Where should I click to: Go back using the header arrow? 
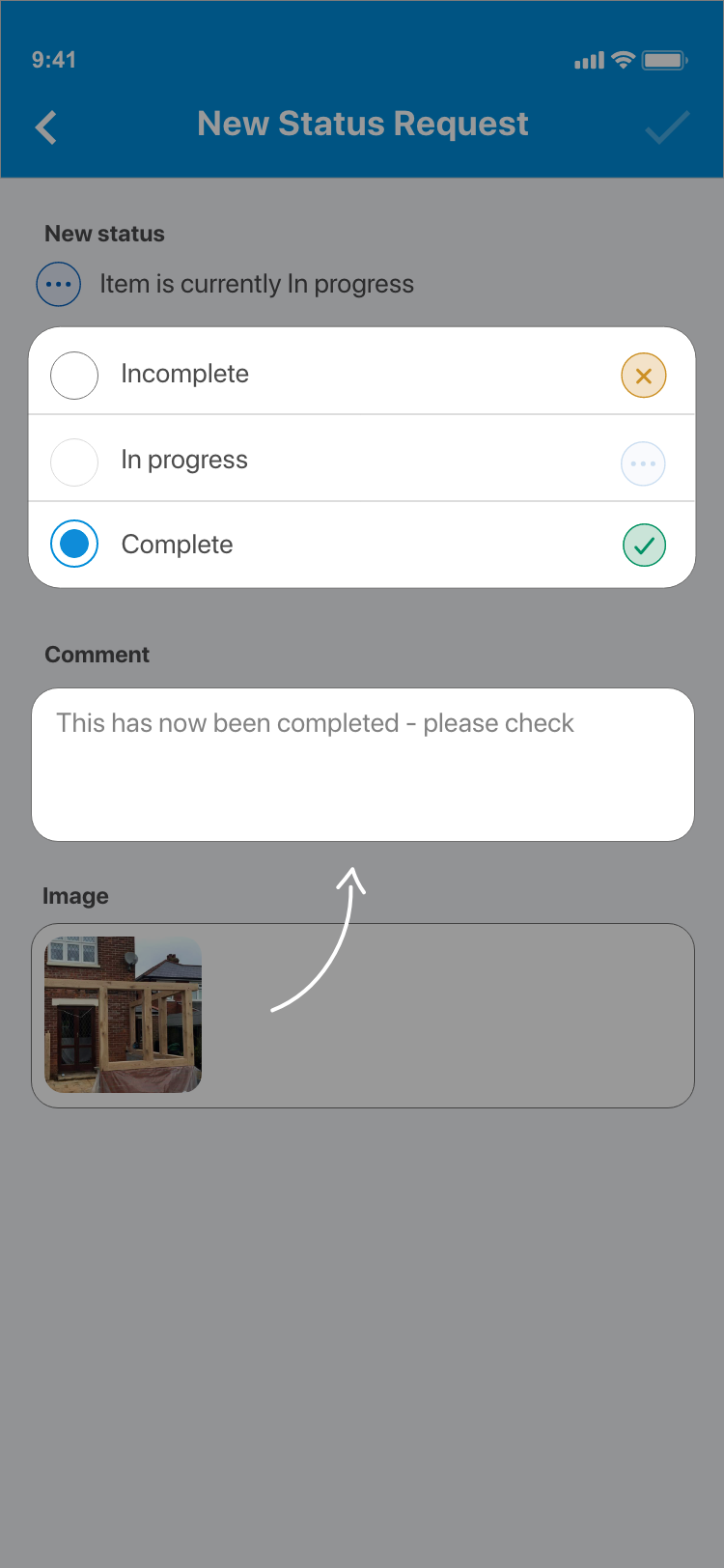coord(46,127)
